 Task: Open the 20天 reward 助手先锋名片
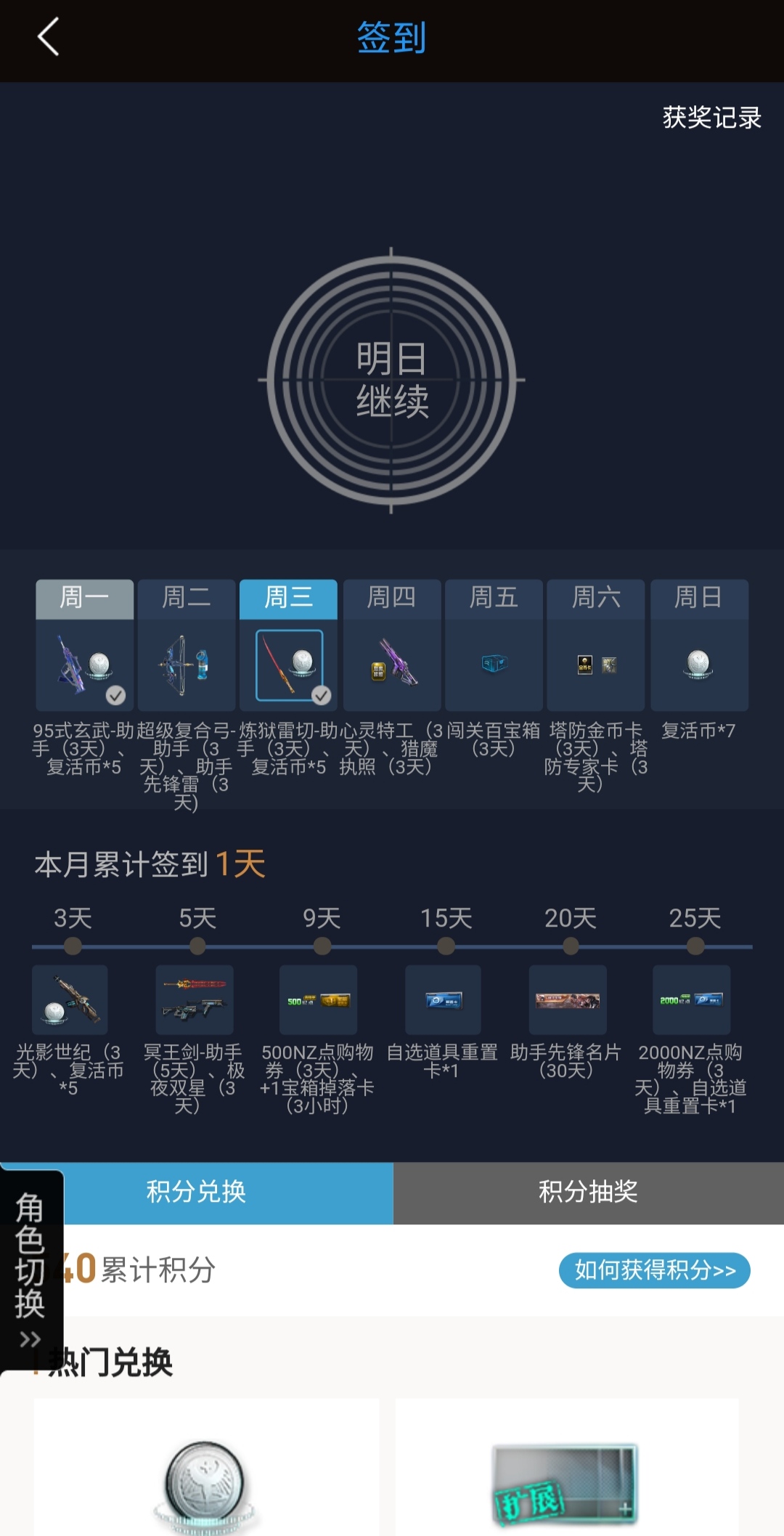pyautogui.click(x=568, y=1000)
